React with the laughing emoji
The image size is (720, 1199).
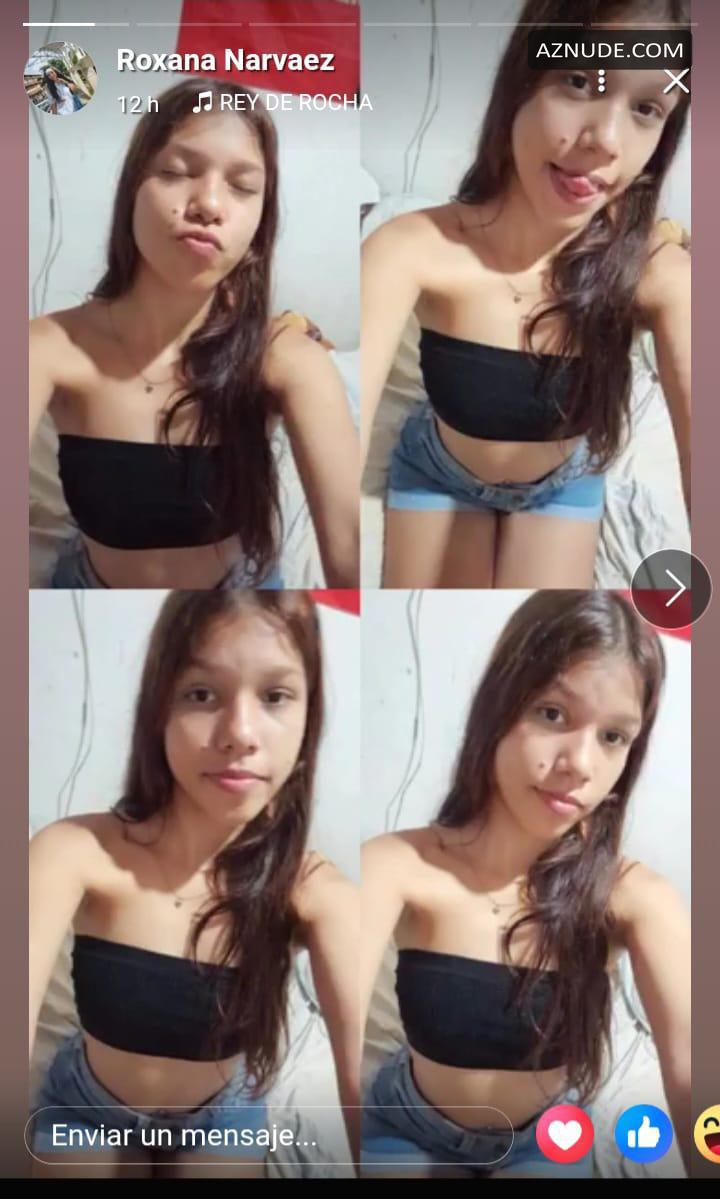(x=707, y=1134)
